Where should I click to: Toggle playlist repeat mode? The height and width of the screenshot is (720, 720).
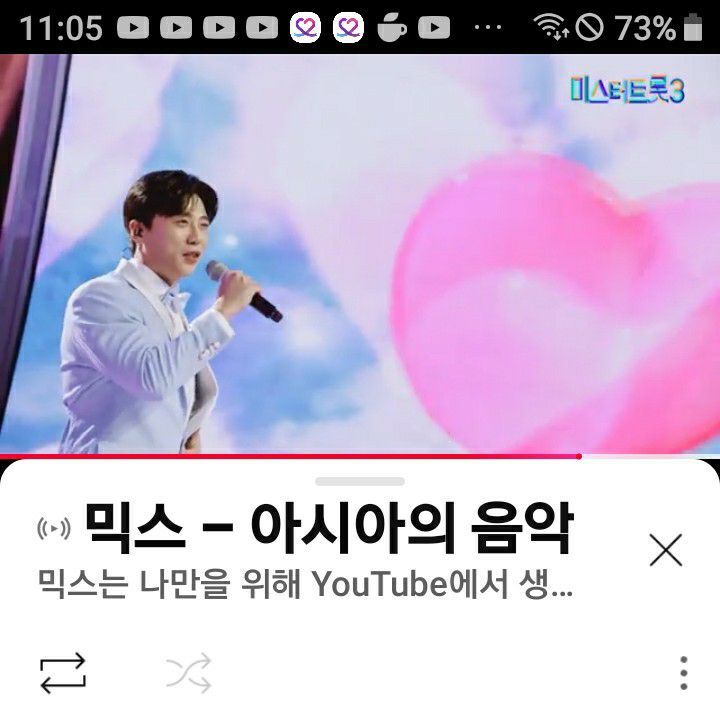pos(62,672)
